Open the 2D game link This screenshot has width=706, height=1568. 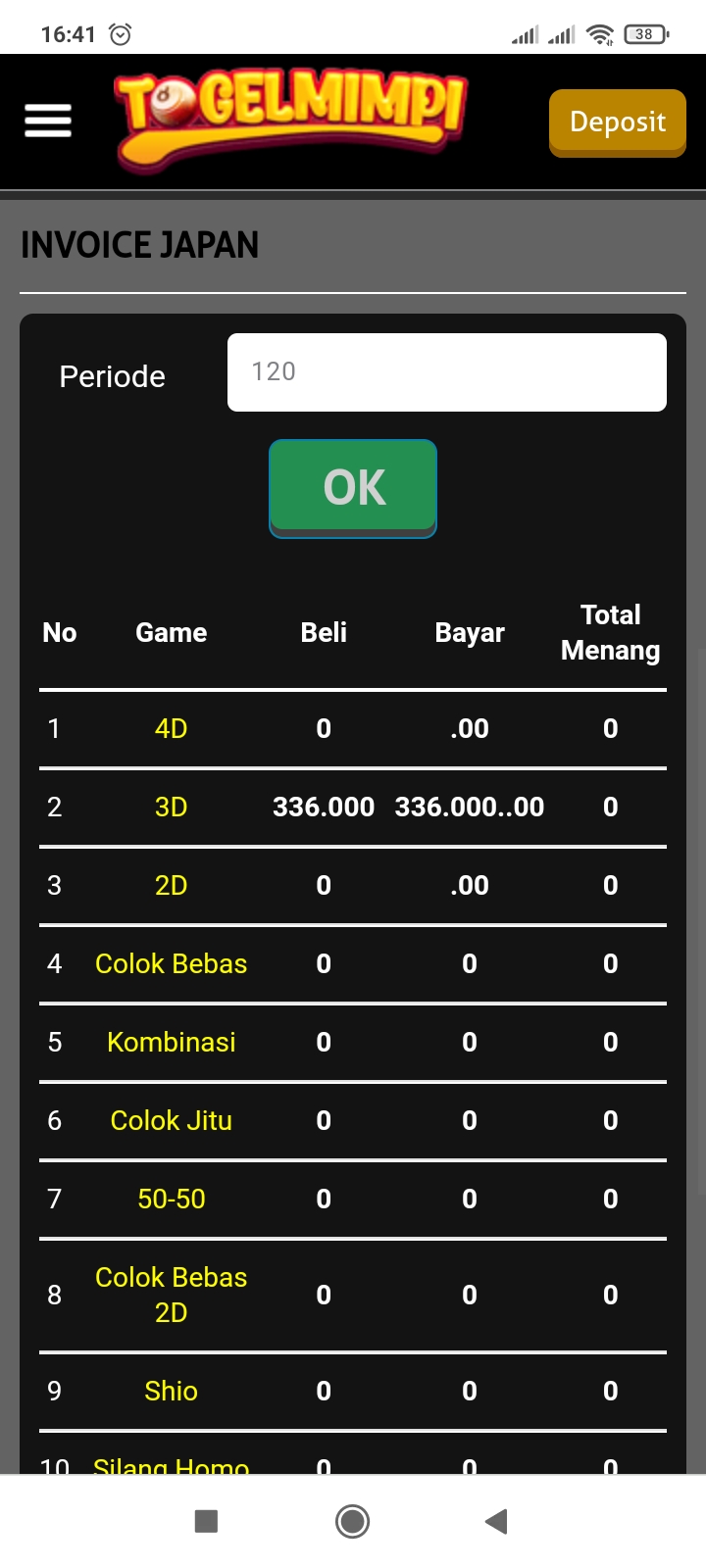click(x=171, y=886)
